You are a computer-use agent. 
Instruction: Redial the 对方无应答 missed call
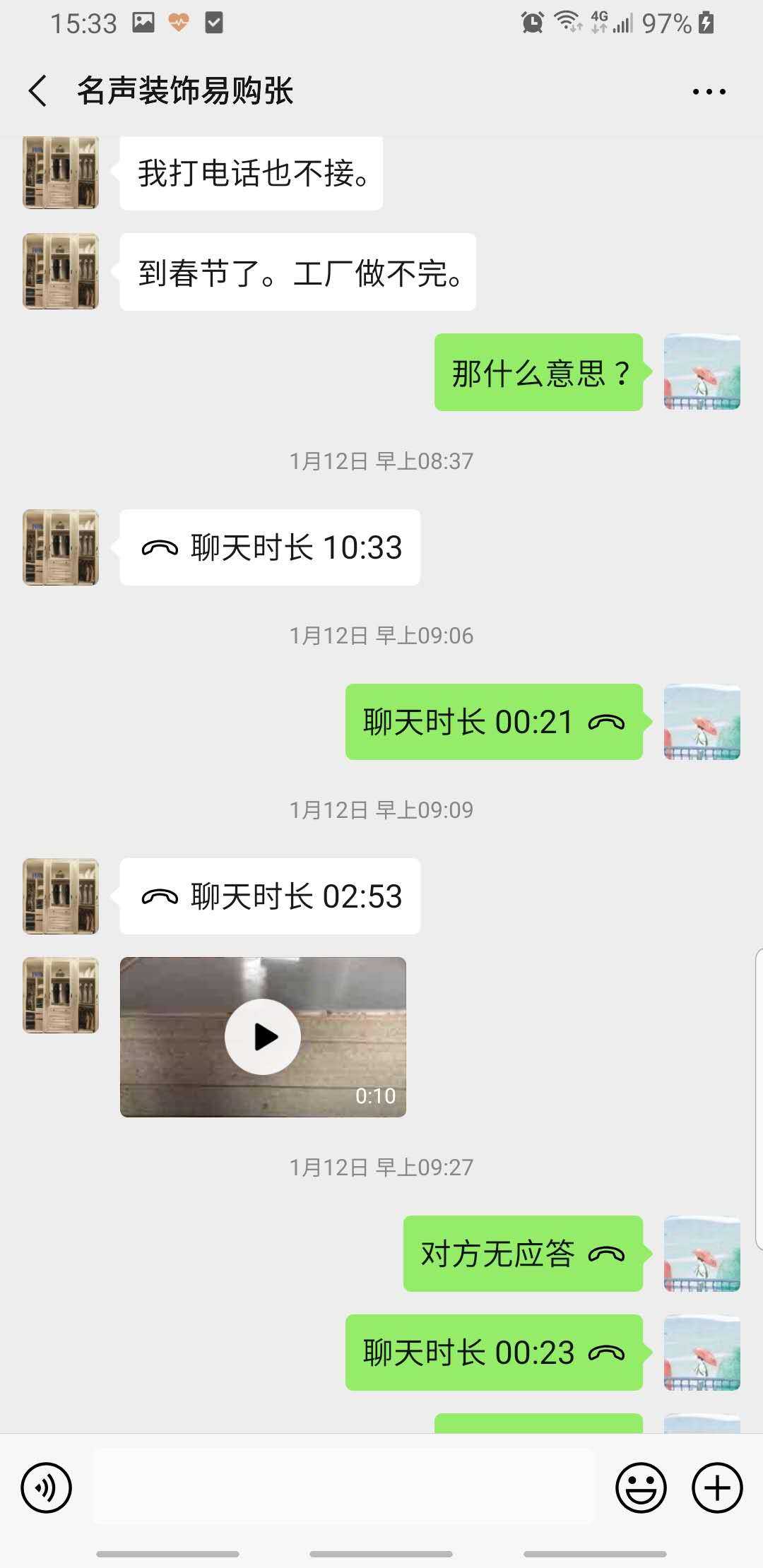pyautogui.click(x=523, y=1254)
